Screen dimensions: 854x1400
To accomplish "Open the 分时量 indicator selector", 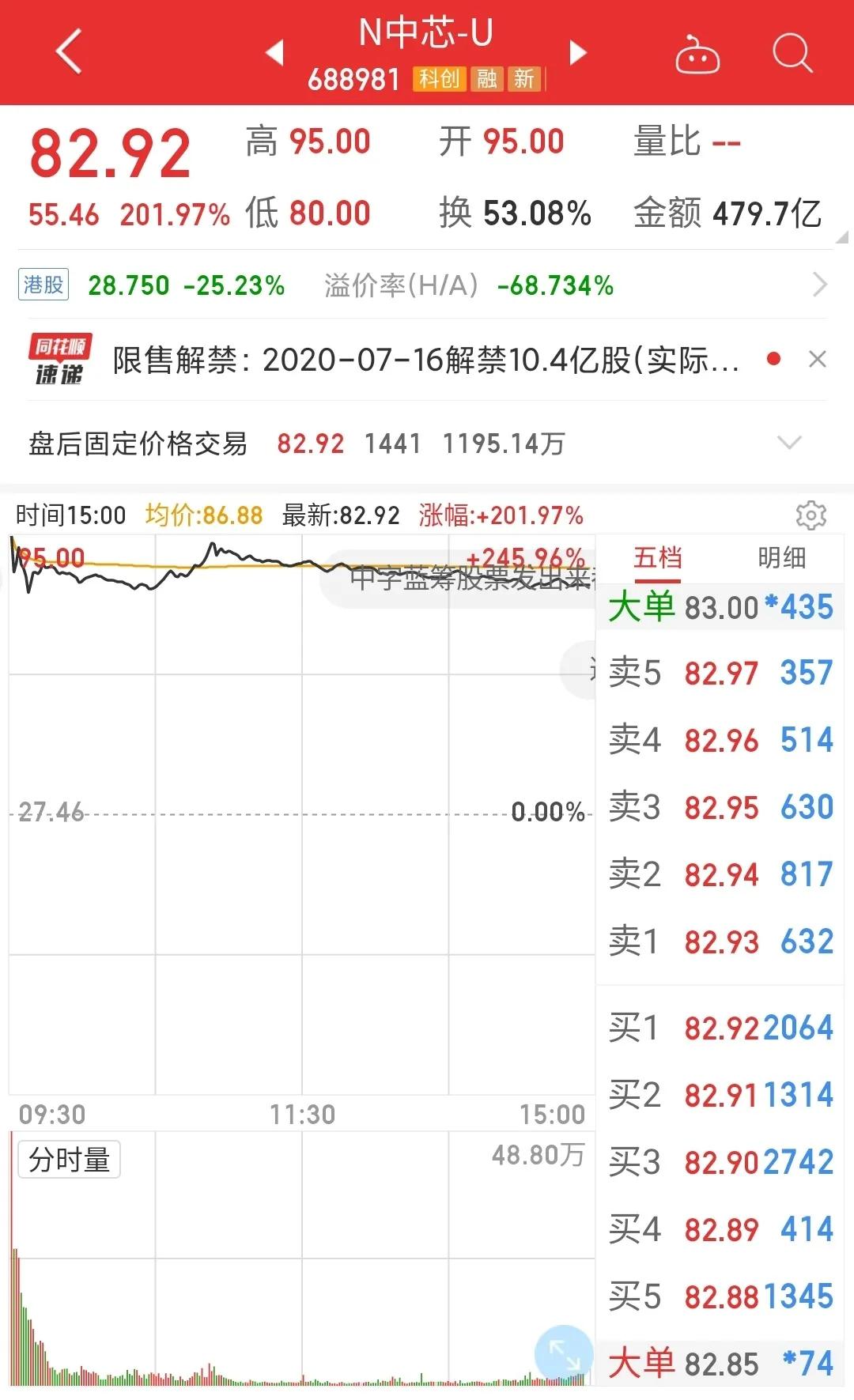I will coord(70,1160).
